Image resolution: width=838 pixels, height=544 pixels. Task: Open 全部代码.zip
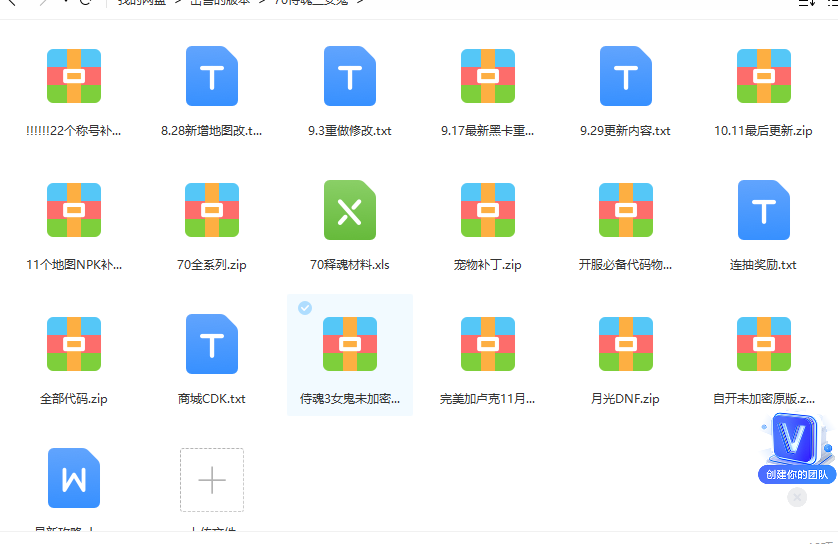pyautogui.click(x=74, y=344)
